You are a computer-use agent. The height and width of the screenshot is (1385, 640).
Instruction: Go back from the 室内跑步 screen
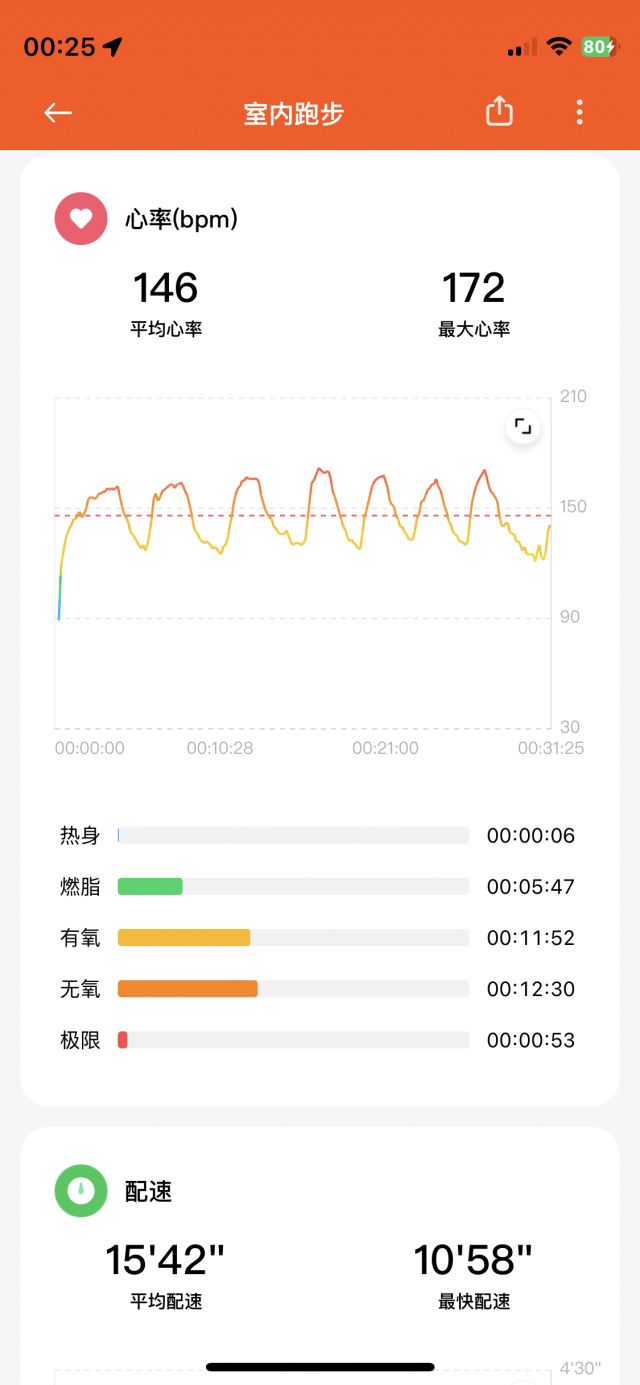[58, 113]
